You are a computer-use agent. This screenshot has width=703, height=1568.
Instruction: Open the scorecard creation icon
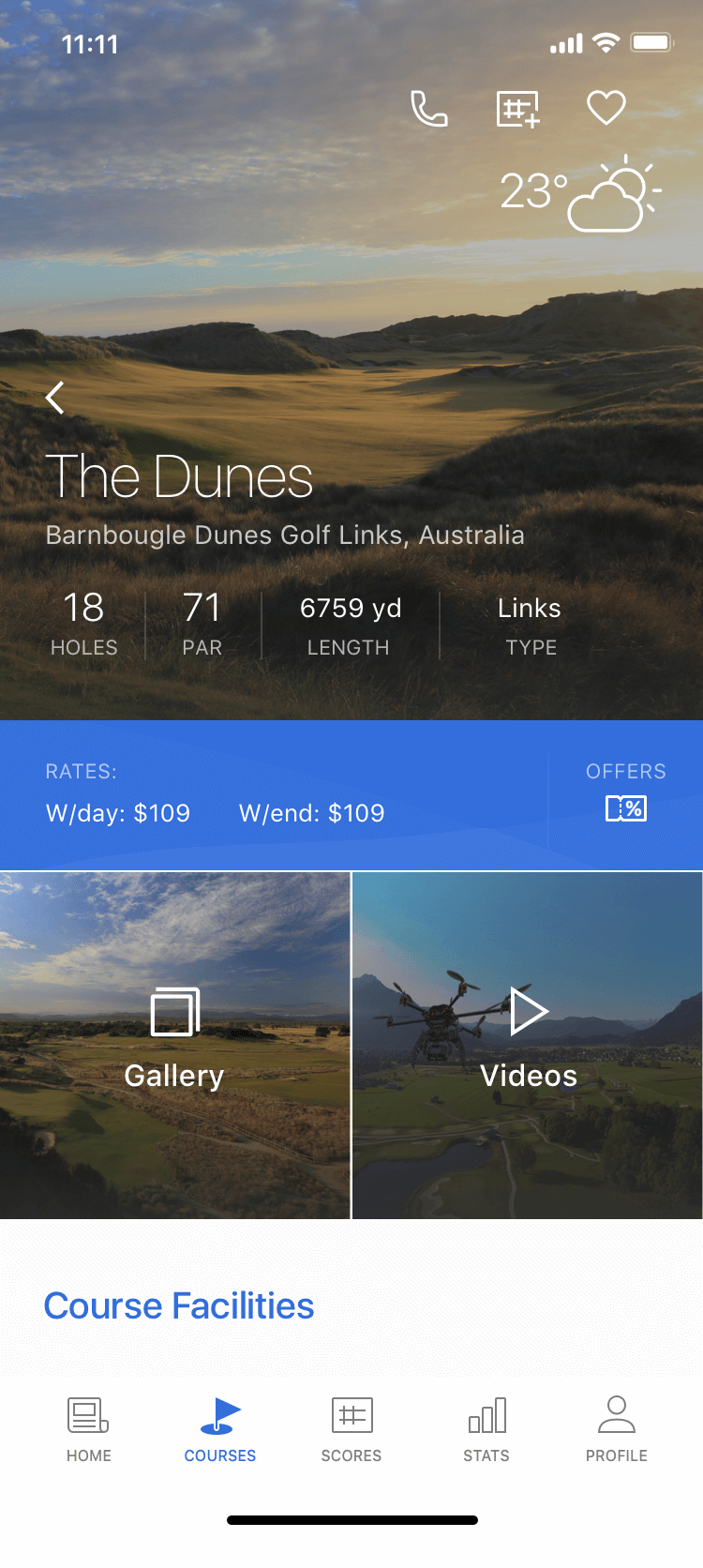pos(516,107)
